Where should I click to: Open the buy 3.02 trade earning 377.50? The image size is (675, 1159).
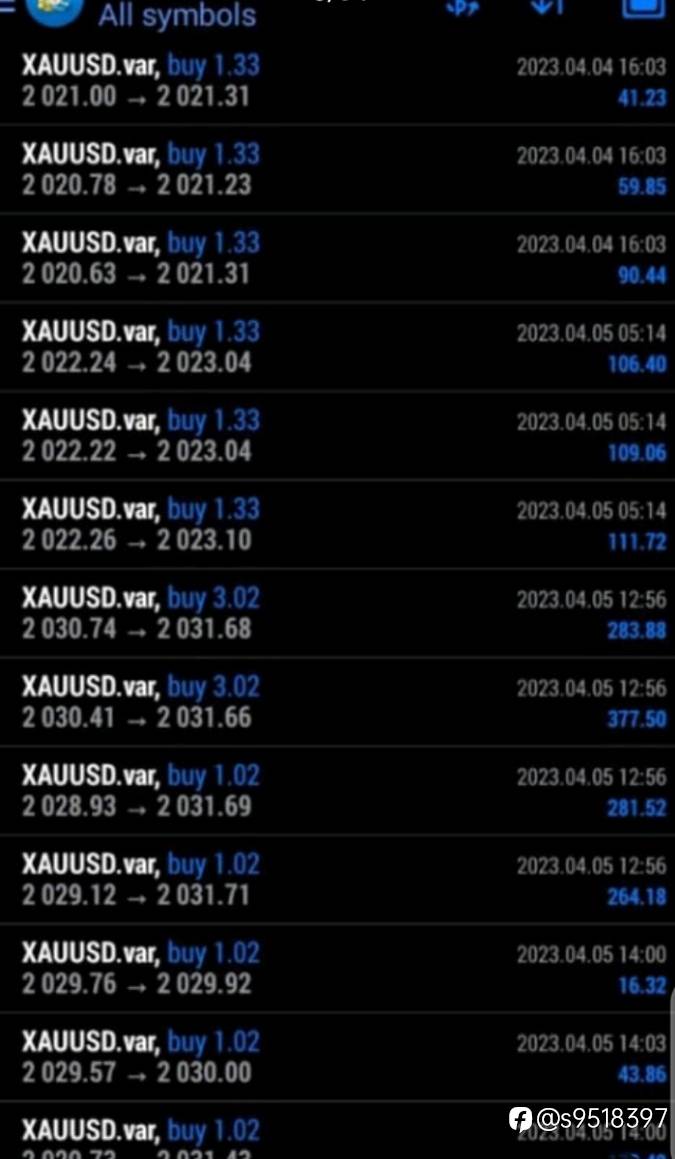coord(337,701)
